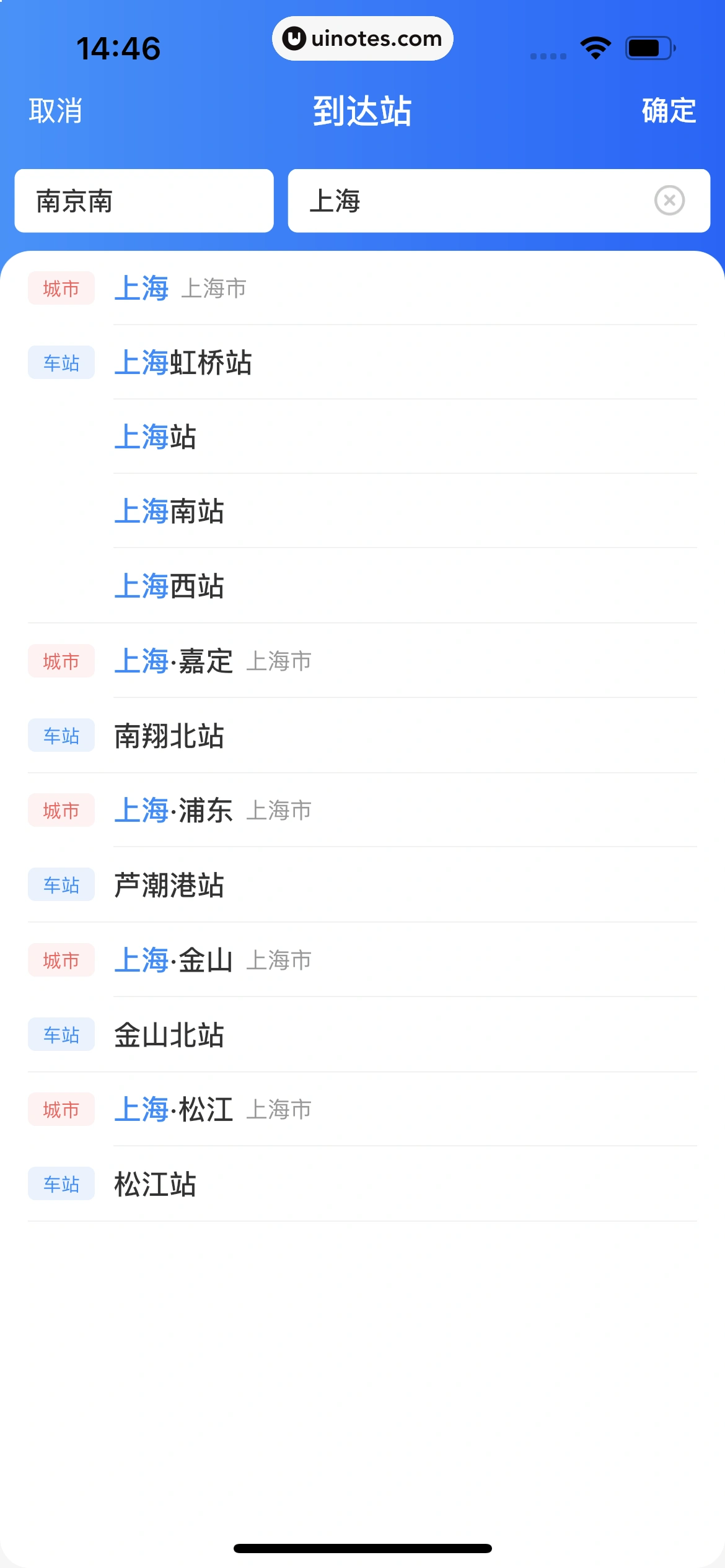Choose 上海西站 station

tap(169, 586)
